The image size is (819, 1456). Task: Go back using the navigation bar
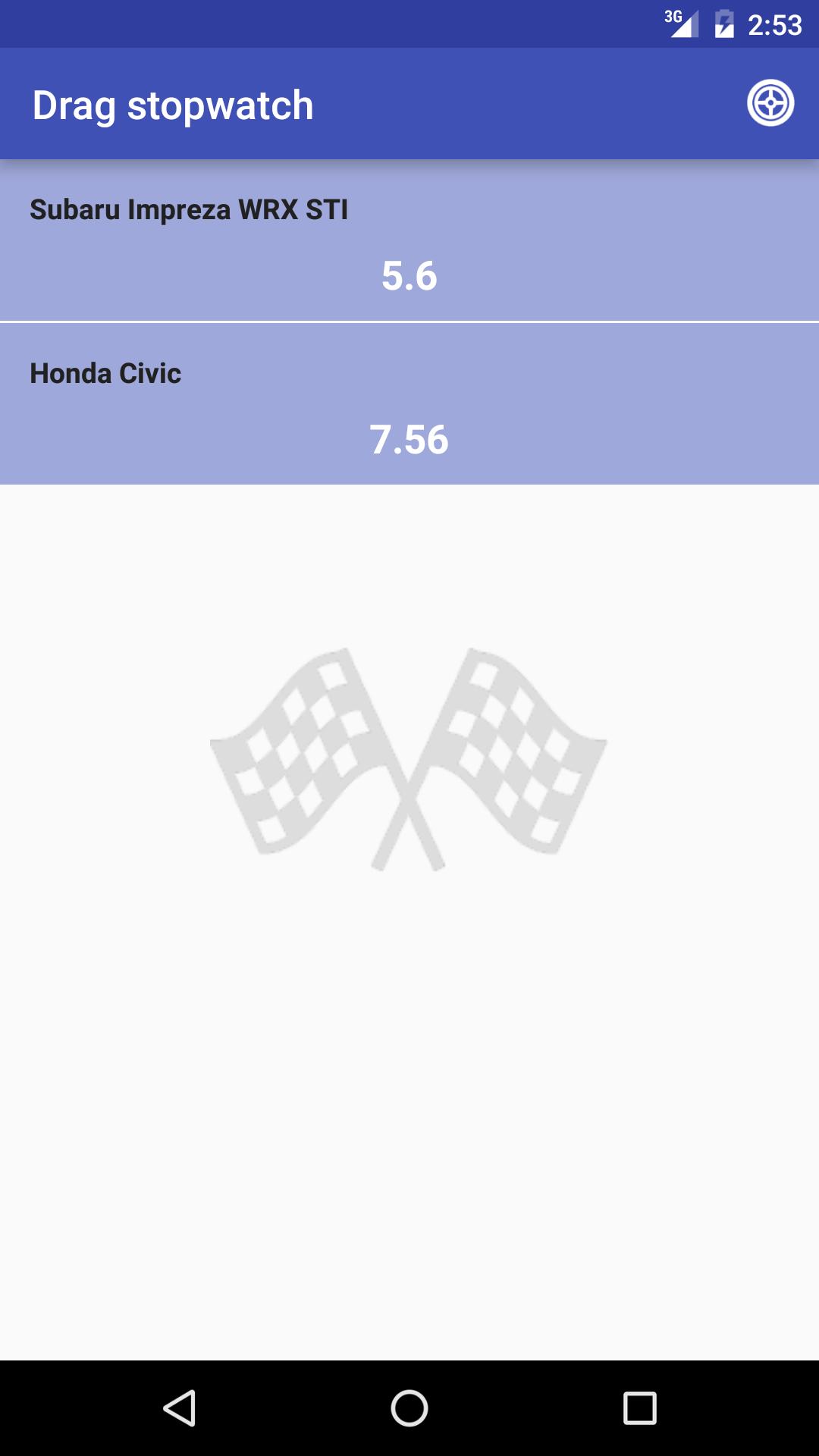(180, 1408)
